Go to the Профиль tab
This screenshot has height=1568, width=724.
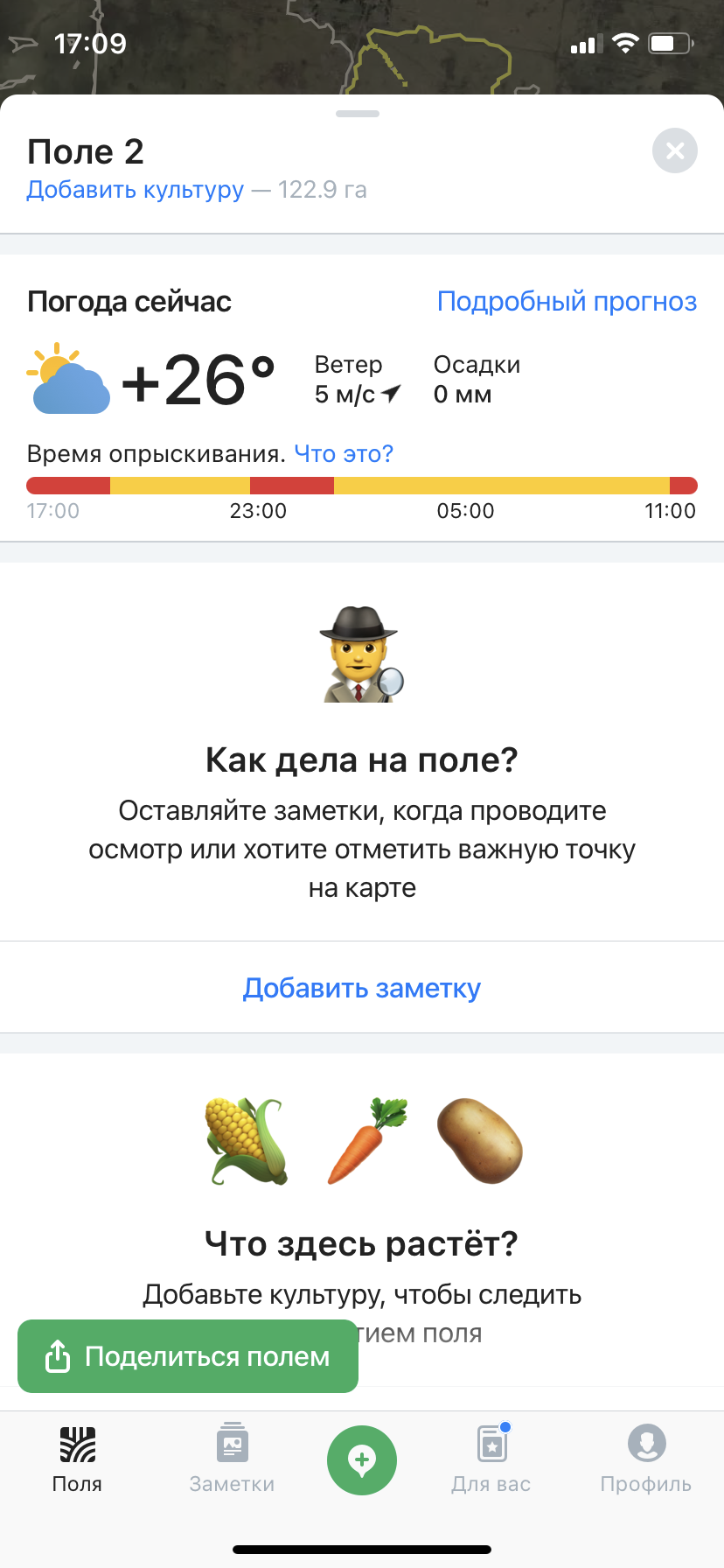pyautogui.click(x=646, y=1459)
